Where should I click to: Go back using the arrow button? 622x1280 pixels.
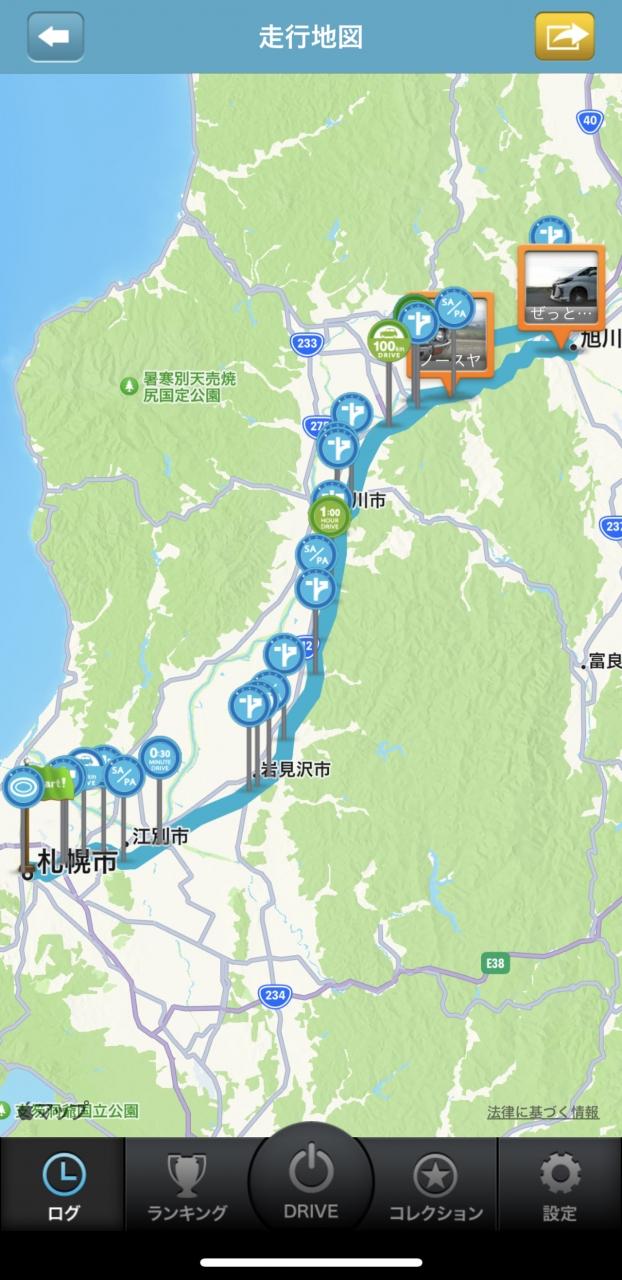pos(55,37)
